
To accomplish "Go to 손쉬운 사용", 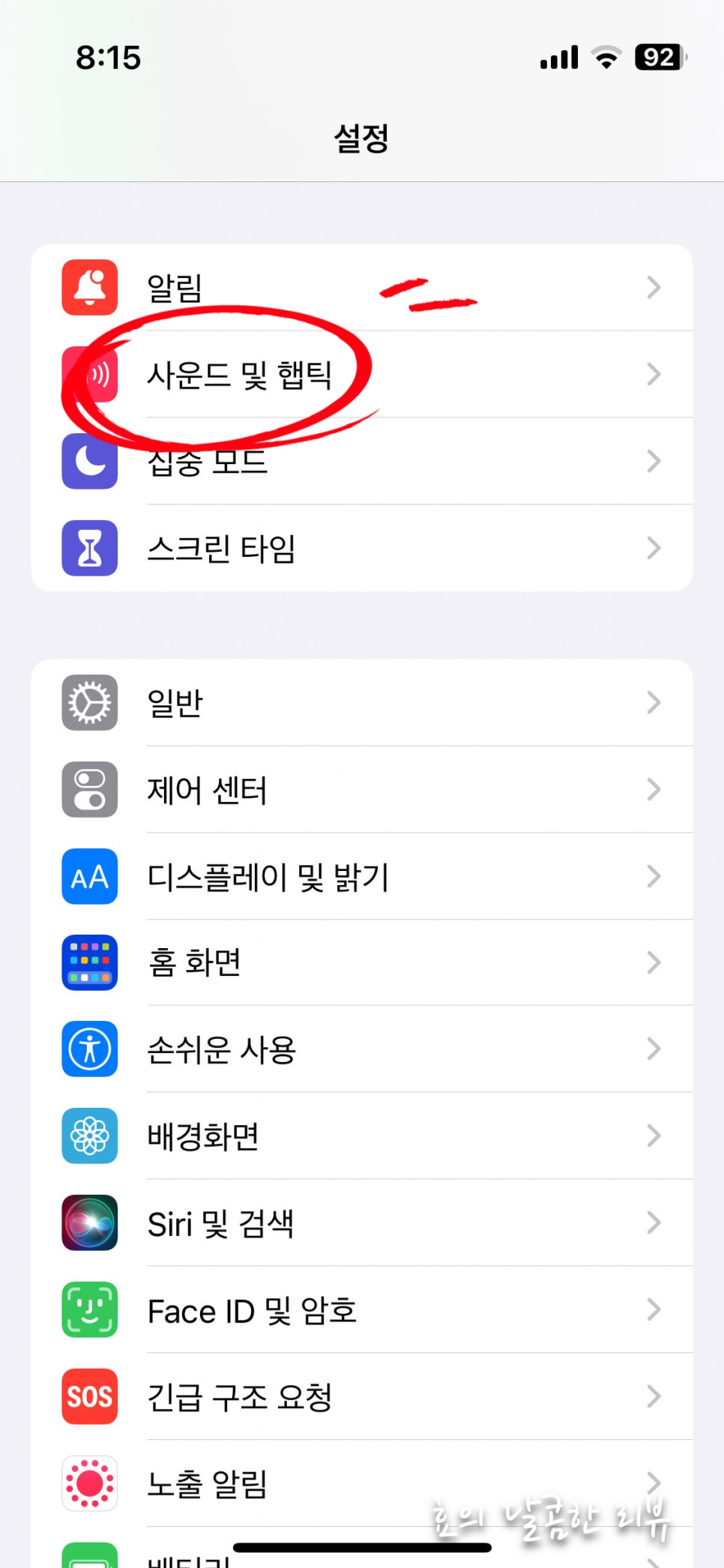I will pyautogui.click(x=362, y=1049).
